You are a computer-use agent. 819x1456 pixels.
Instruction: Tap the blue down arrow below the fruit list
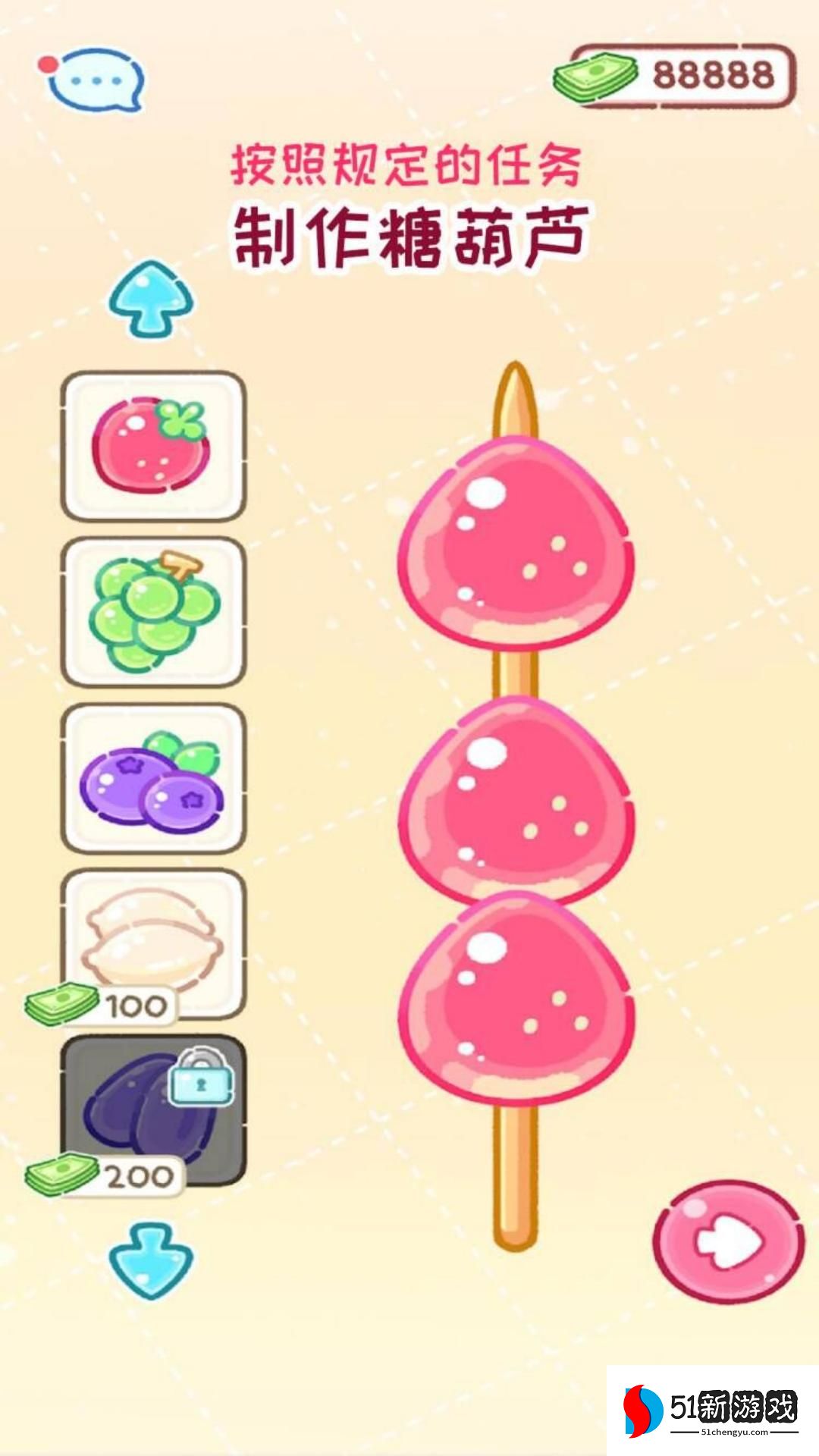[151, 1260]
